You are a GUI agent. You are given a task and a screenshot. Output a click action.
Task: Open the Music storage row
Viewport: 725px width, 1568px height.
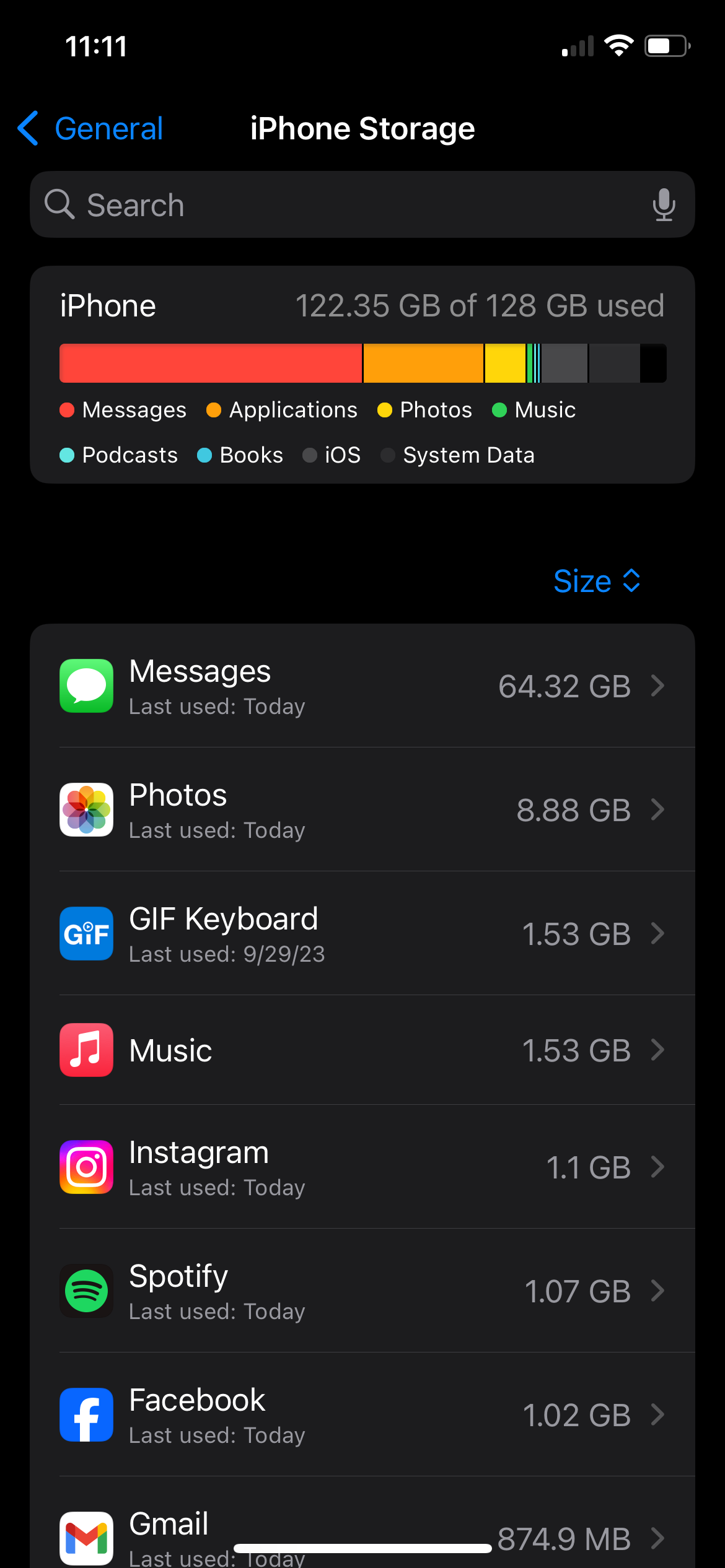[x=362, y=1050]
